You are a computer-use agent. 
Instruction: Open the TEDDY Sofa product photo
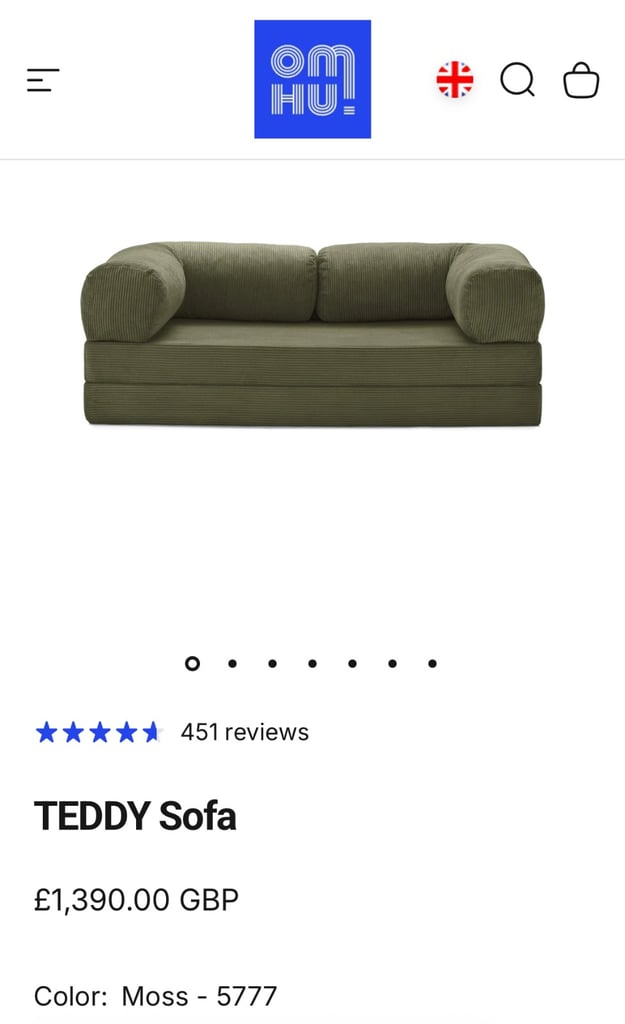pos(312,334)
